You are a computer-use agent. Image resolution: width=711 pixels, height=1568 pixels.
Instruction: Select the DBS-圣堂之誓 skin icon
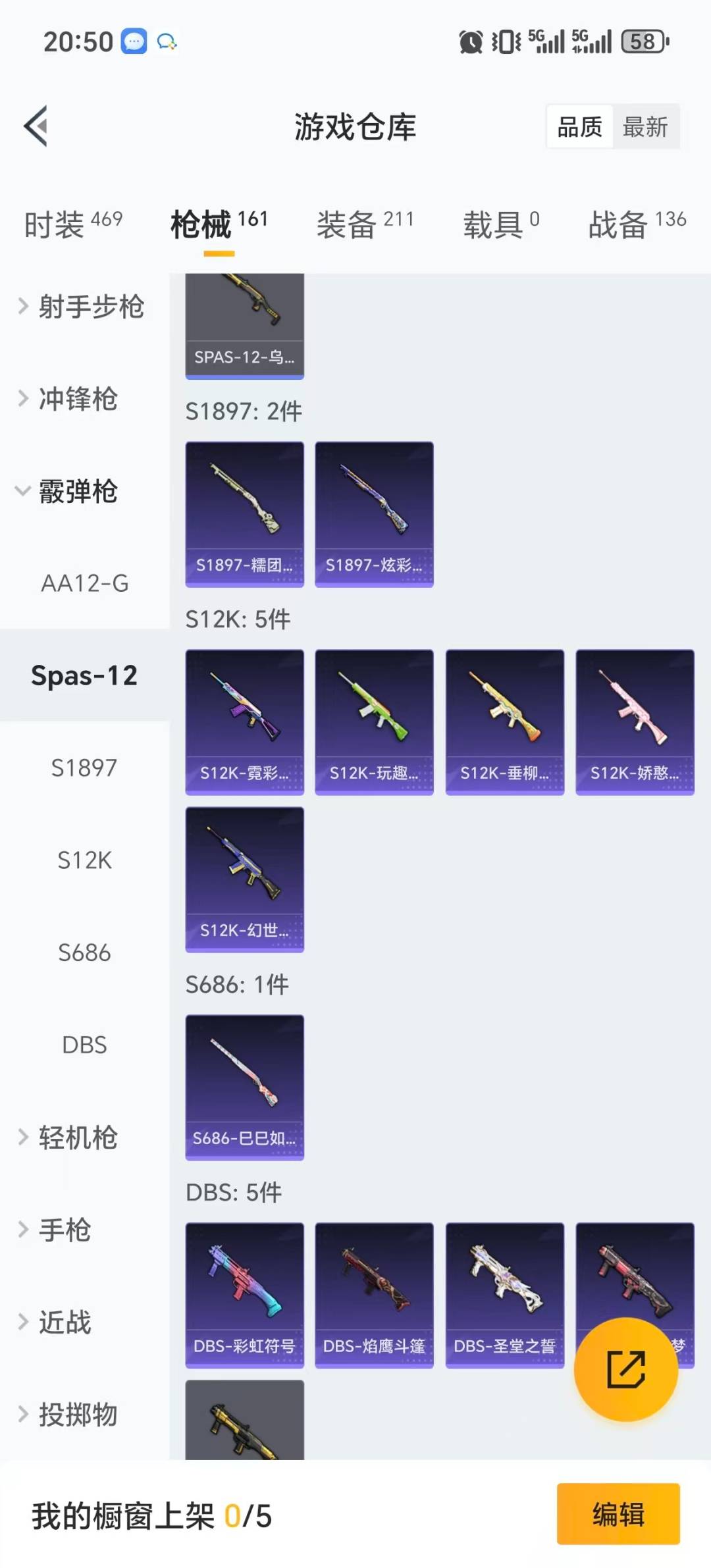pos(504,1294)
